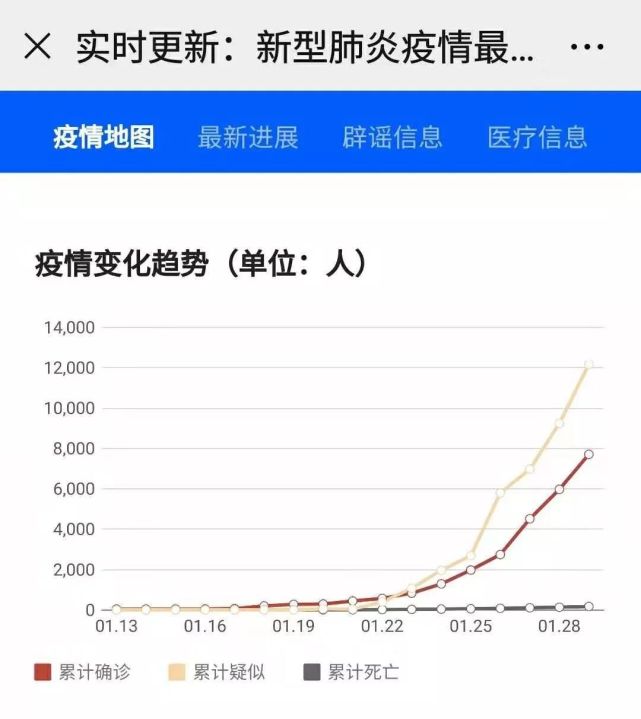Close the web page with X
641x719 pixels.
click(37, 46)
